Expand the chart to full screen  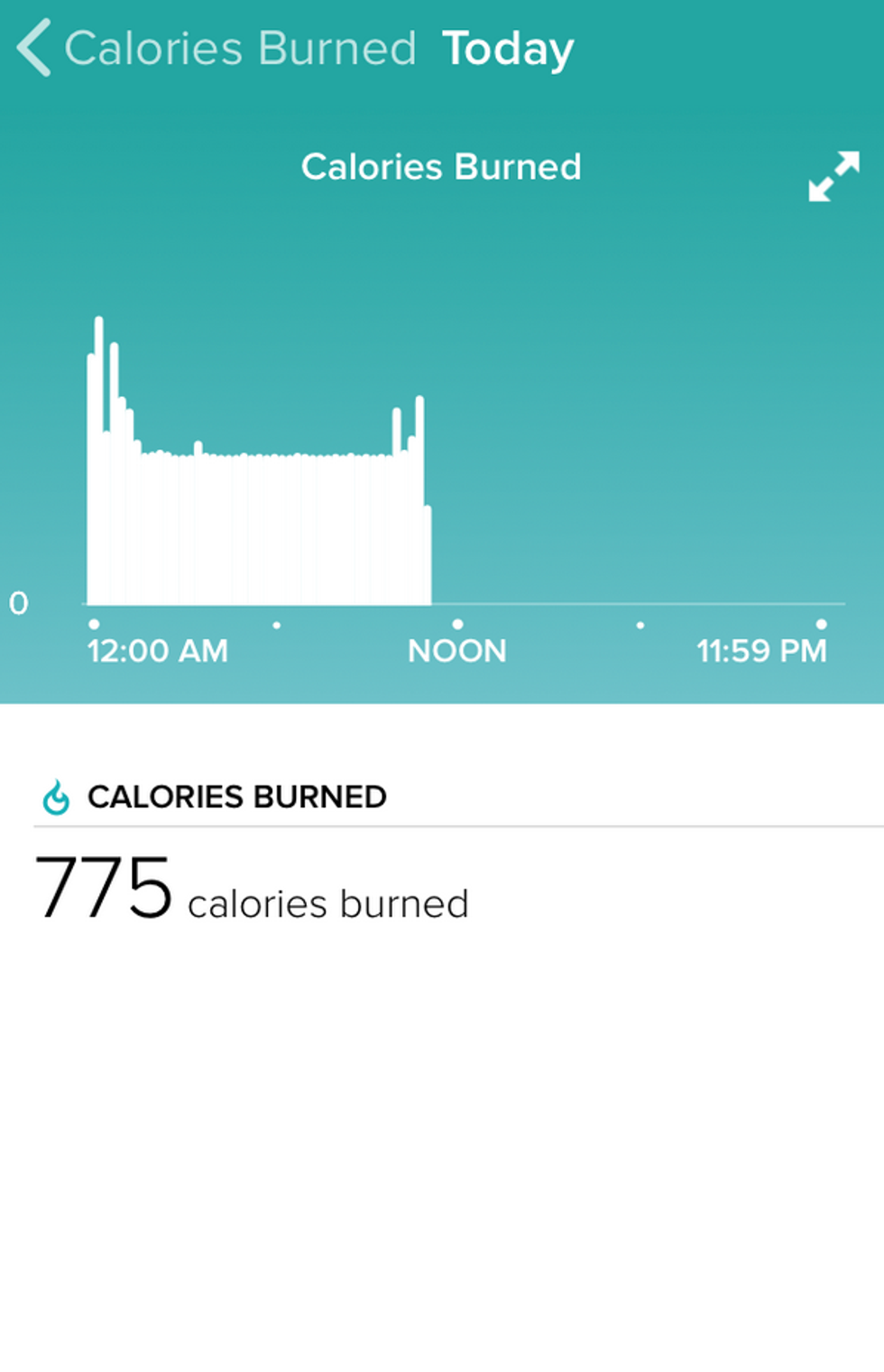(833, 176)
